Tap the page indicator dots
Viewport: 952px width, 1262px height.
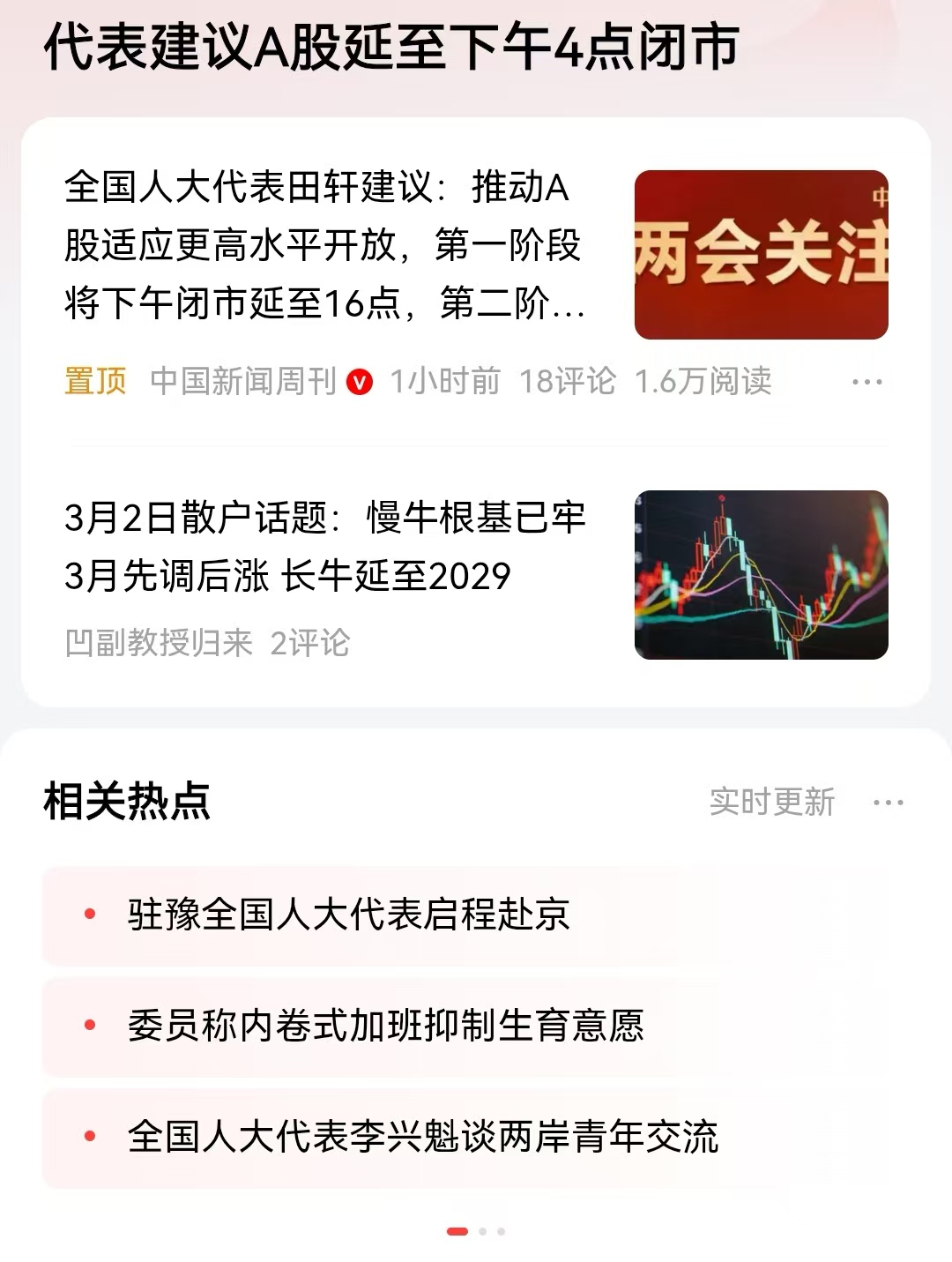coord(476,1231)
